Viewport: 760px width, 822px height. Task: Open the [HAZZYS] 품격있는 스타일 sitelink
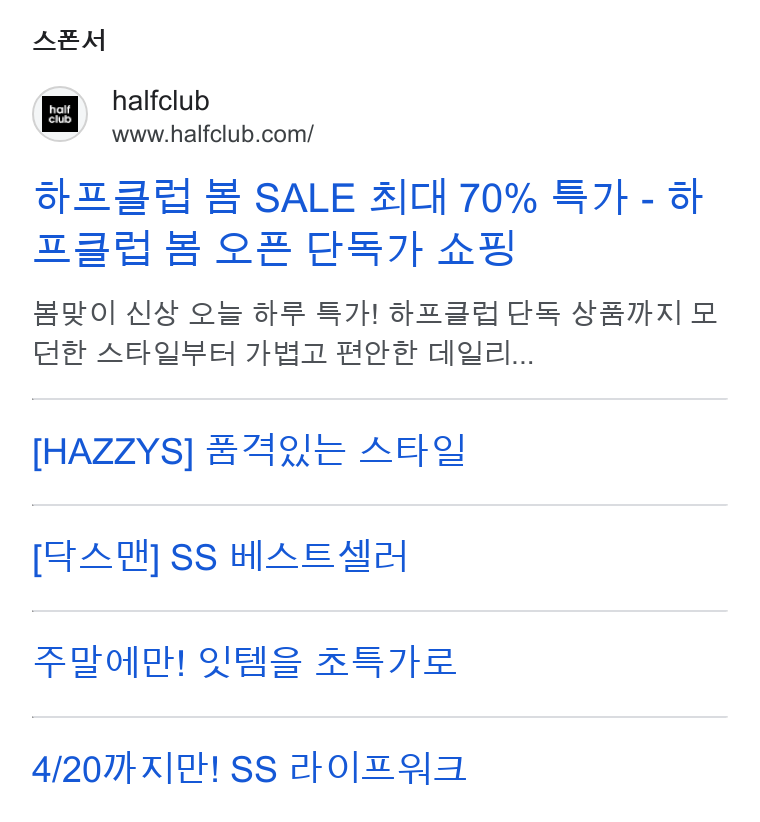coord(249,451)
